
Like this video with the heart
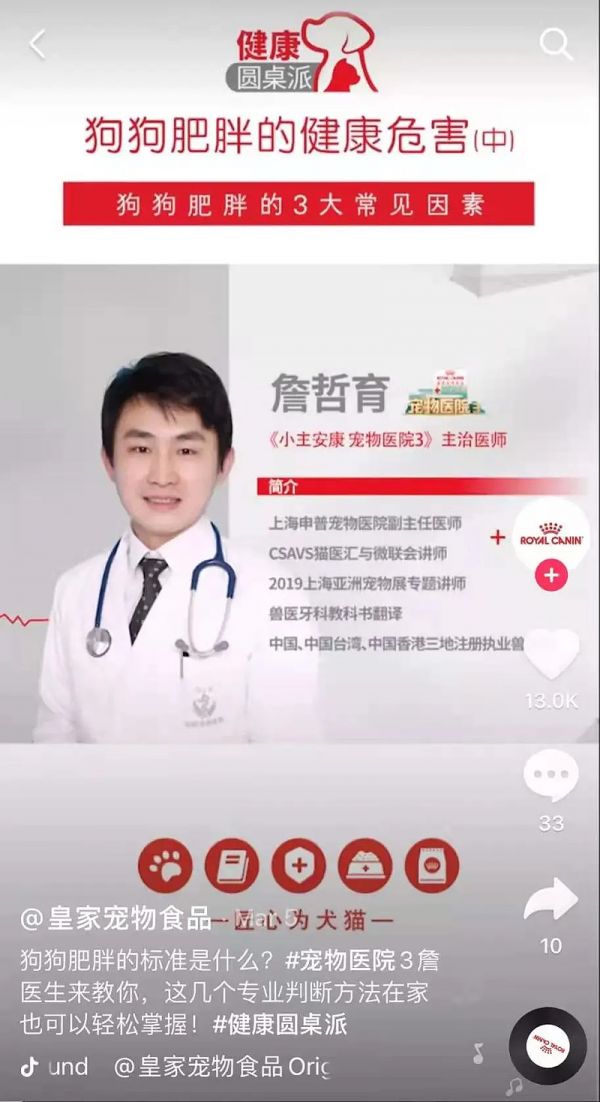[x=551, y=655]
